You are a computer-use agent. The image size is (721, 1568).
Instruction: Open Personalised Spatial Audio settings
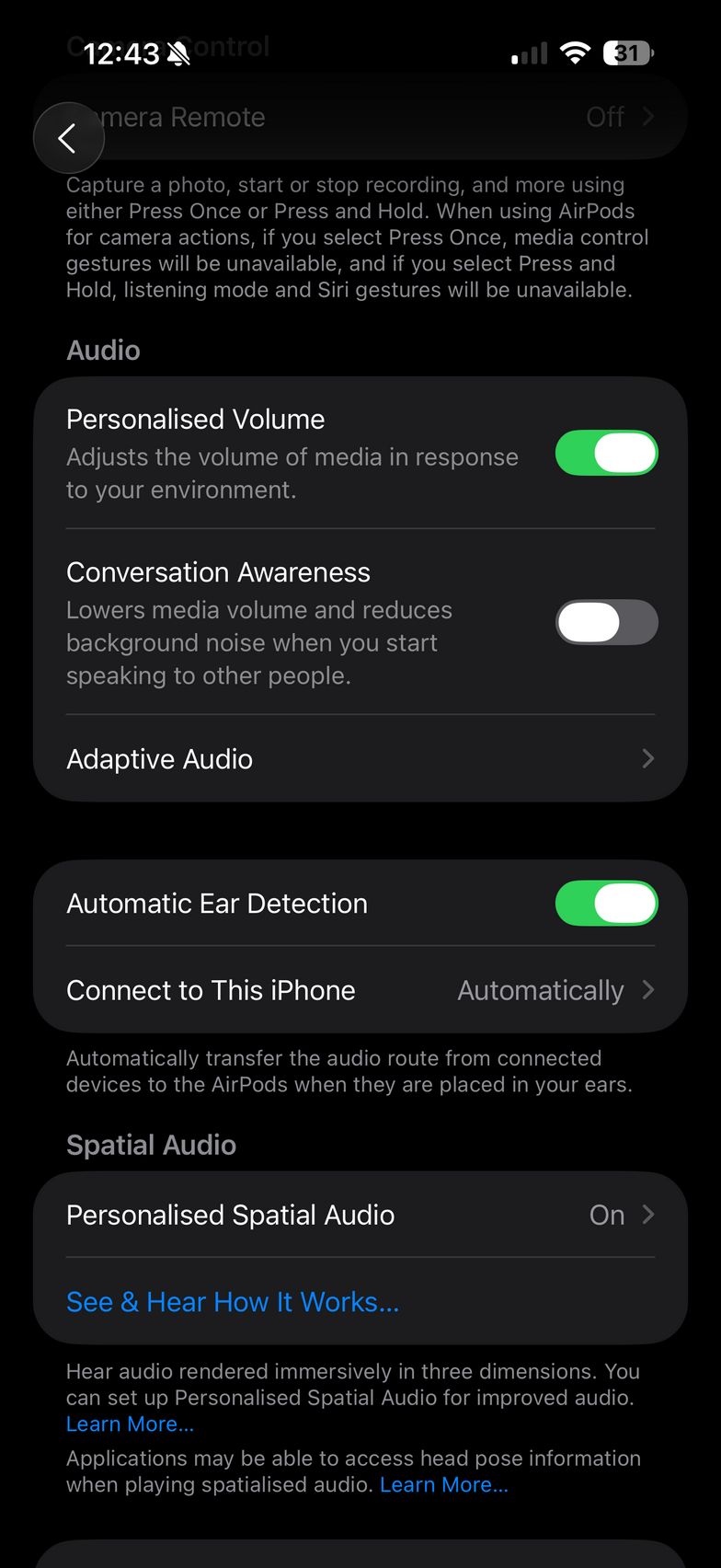[360, 1215]
